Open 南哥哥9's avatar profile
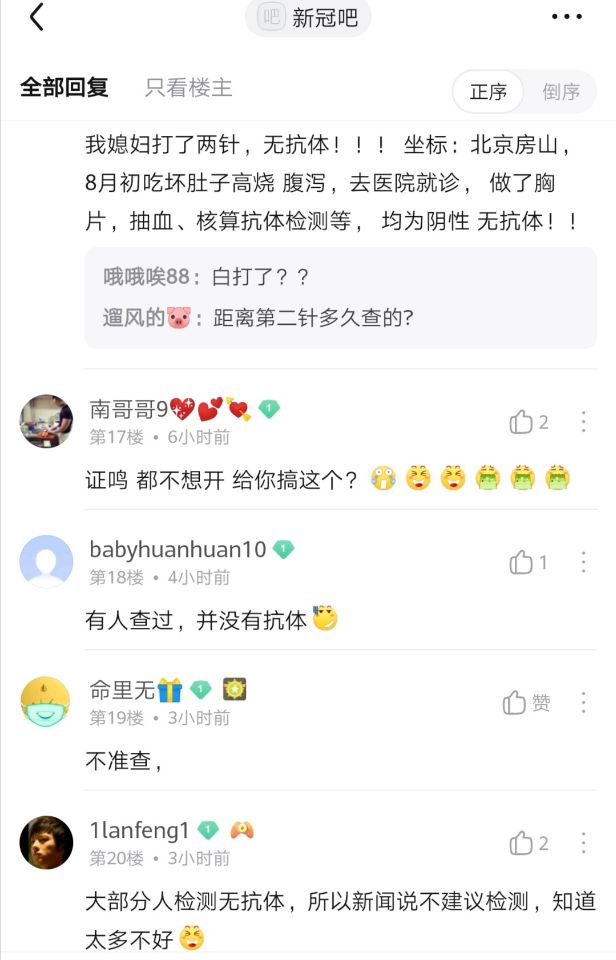 tap(46, 421)
